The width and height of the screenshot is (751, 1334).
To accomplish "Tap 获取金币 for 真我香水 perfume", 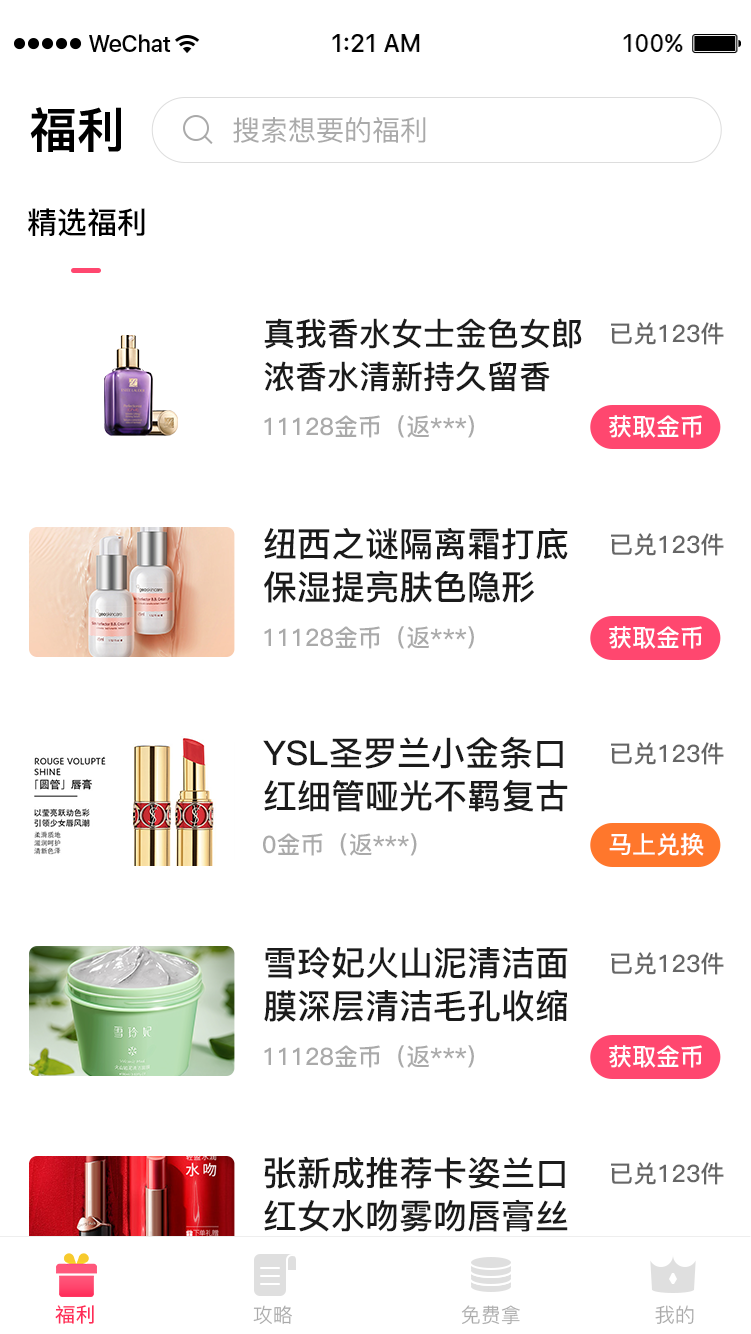I will pyautogui.click(x=655, y=428).
